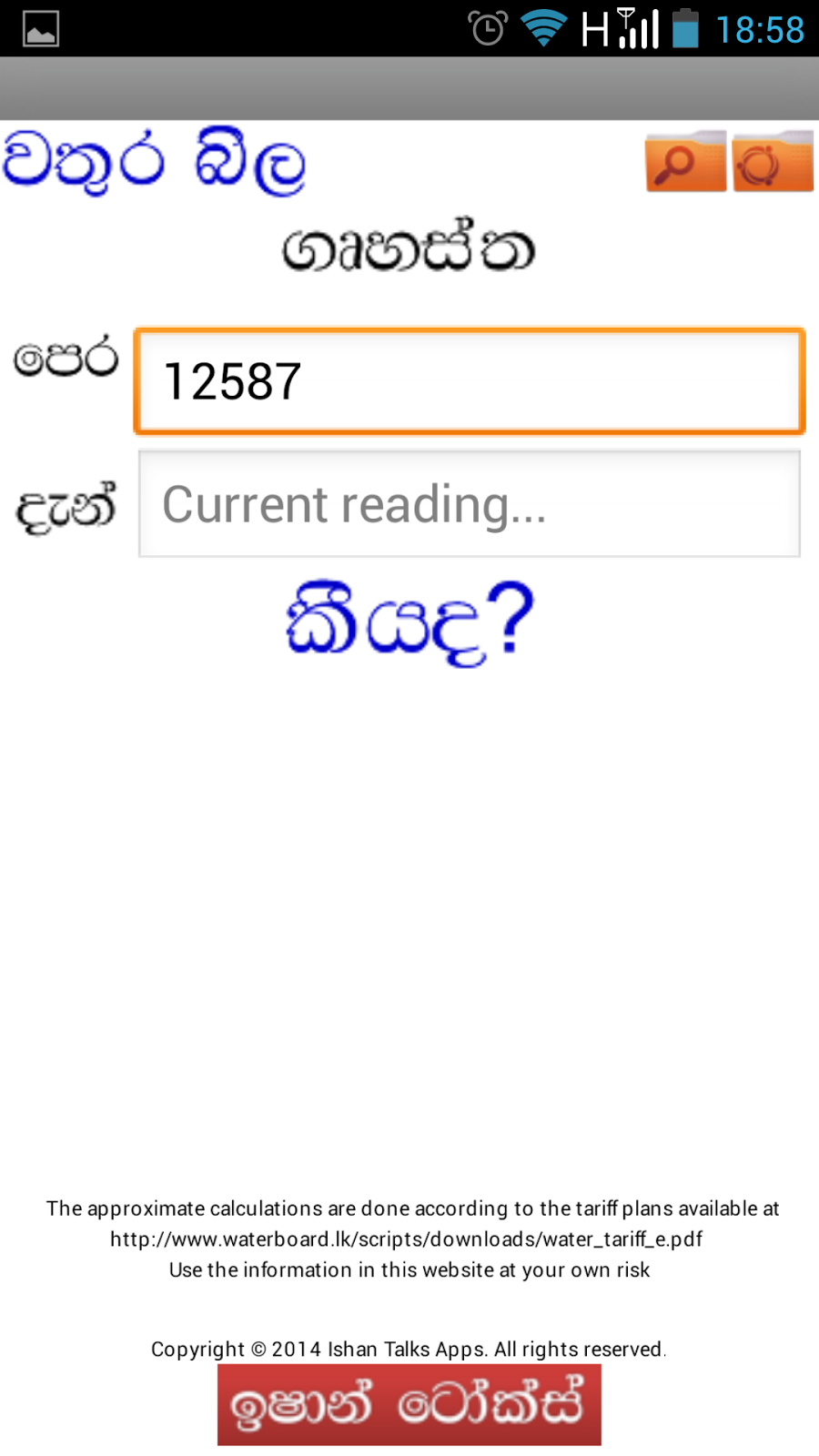
Task: Tap the folder icon with refresh arrows
Action: (x=773, y=162)
